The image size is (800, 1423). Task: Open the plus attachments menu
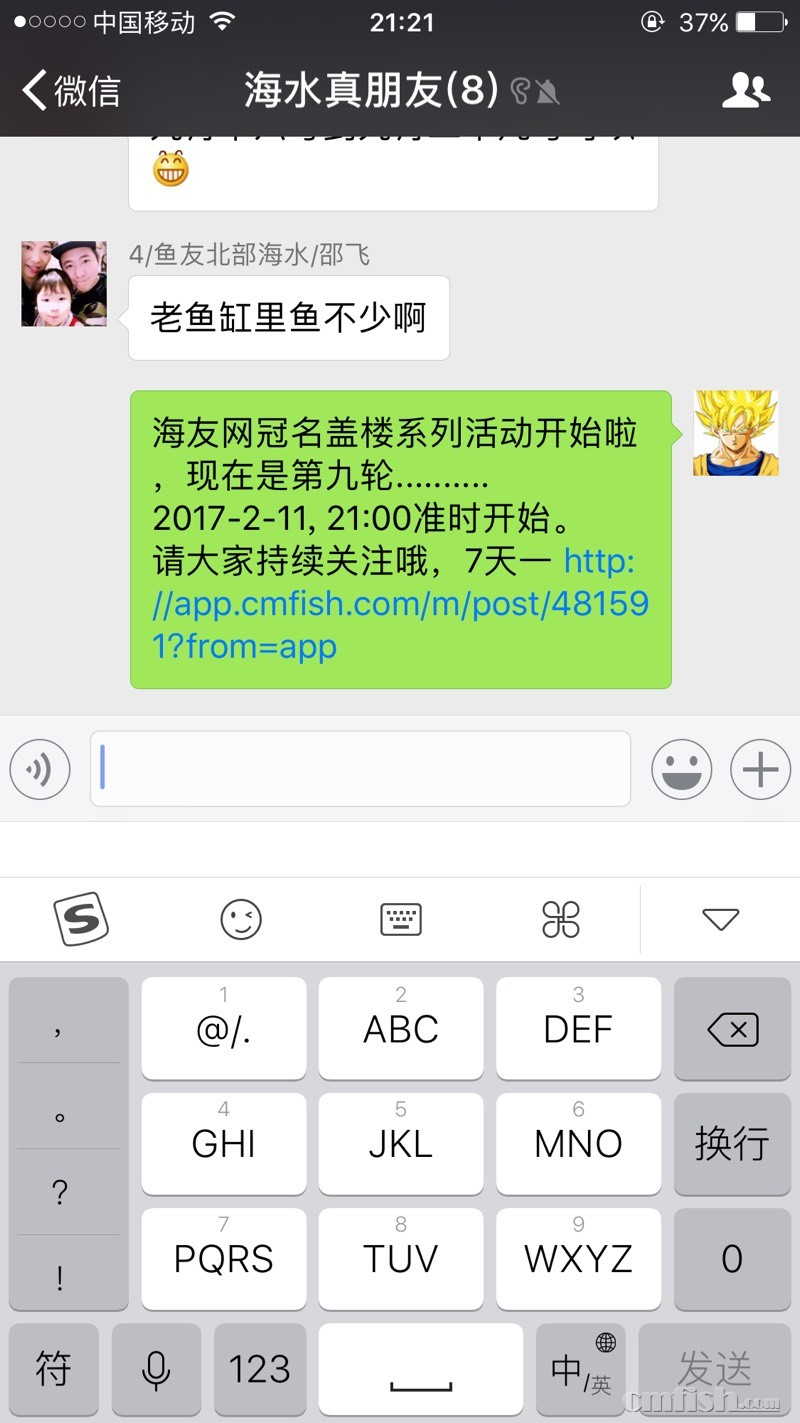pyautogui.click(x=760, y=769)
